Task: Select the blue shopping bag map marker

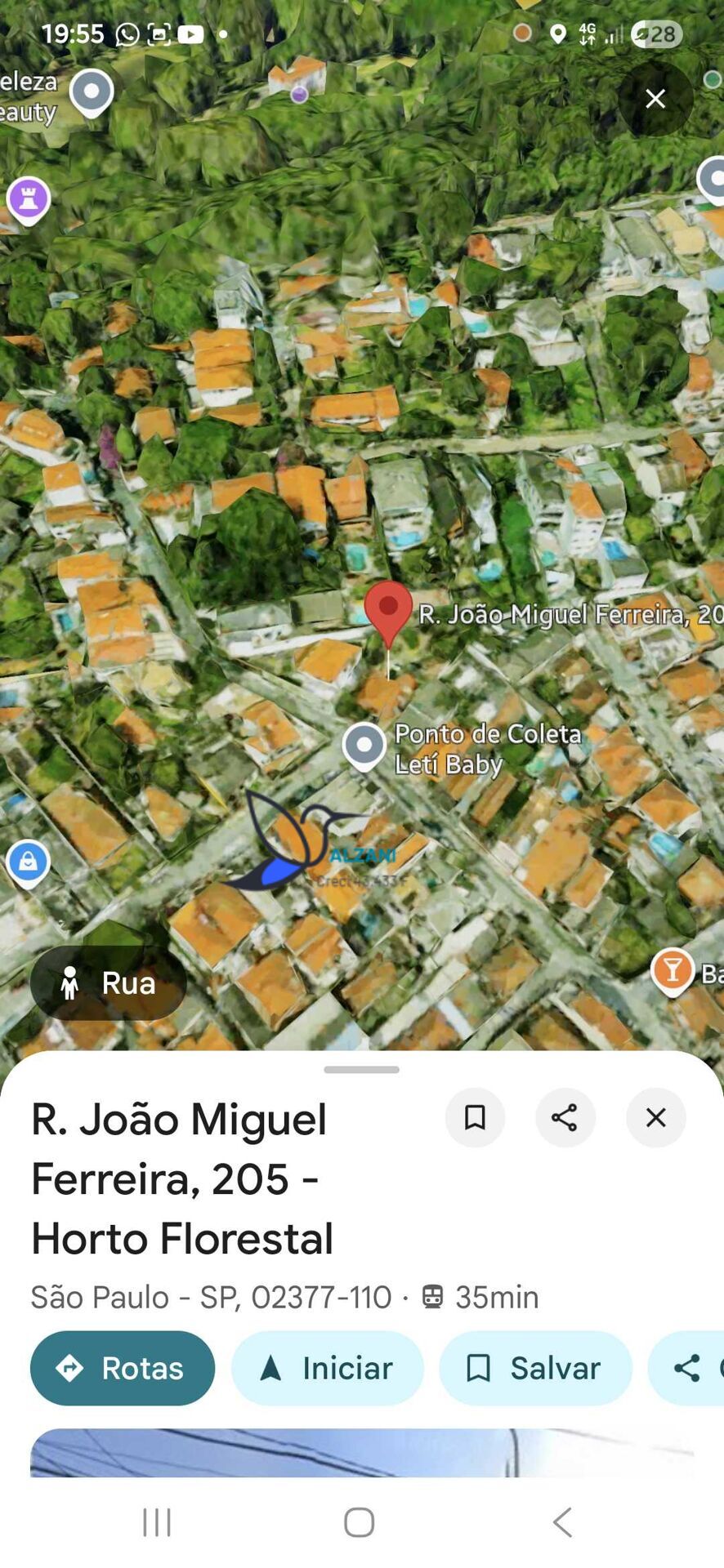Action: 29,862
